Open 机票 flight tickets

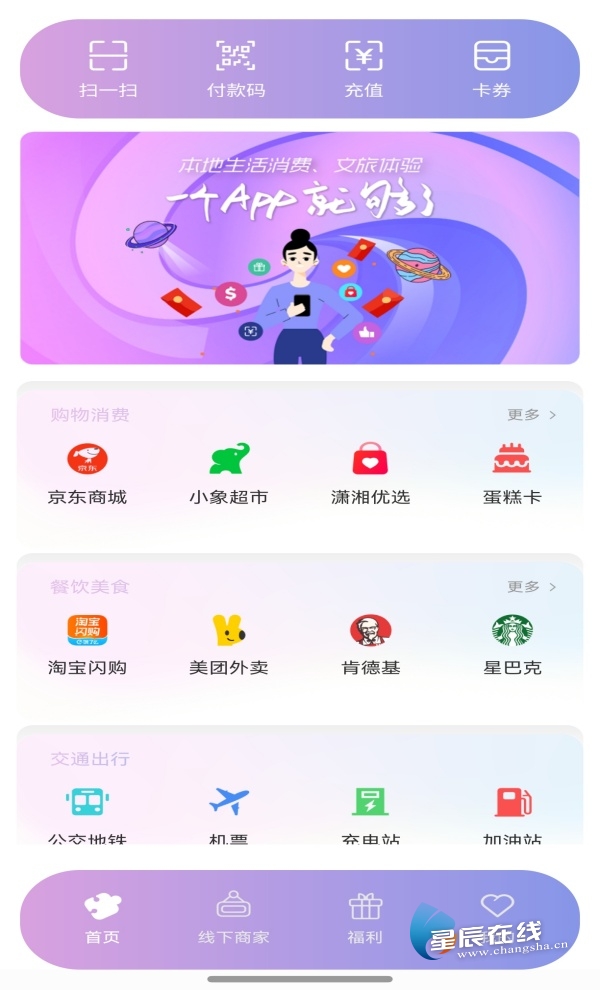tap(229, 803)
